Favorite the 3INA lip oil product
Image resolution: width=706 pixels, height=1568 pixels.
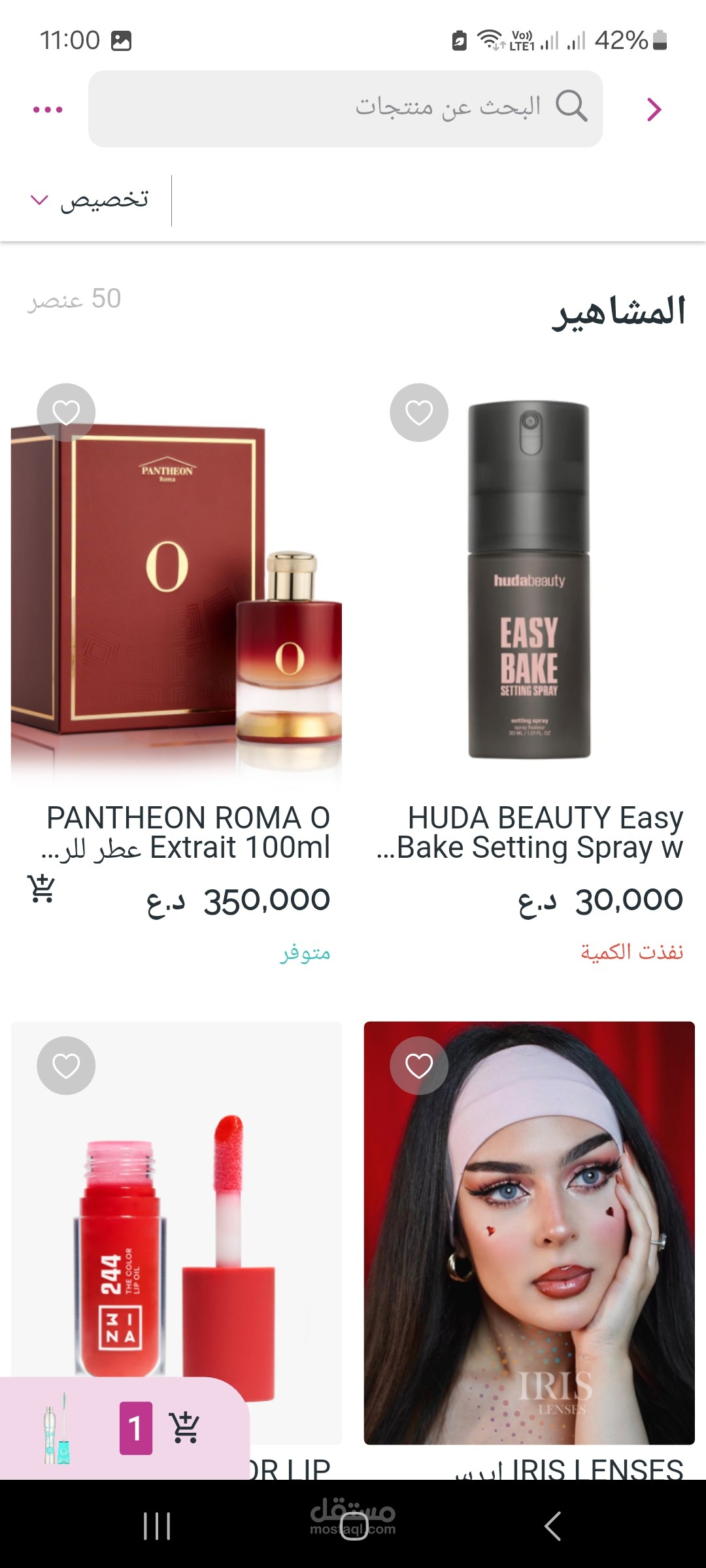click(x=66, y=1066)
